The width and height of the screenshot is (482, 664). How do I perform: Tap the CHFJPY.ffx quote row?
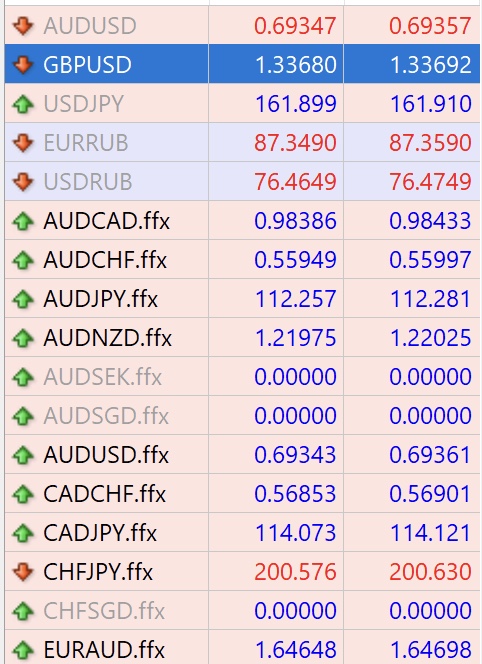point(242,571)
